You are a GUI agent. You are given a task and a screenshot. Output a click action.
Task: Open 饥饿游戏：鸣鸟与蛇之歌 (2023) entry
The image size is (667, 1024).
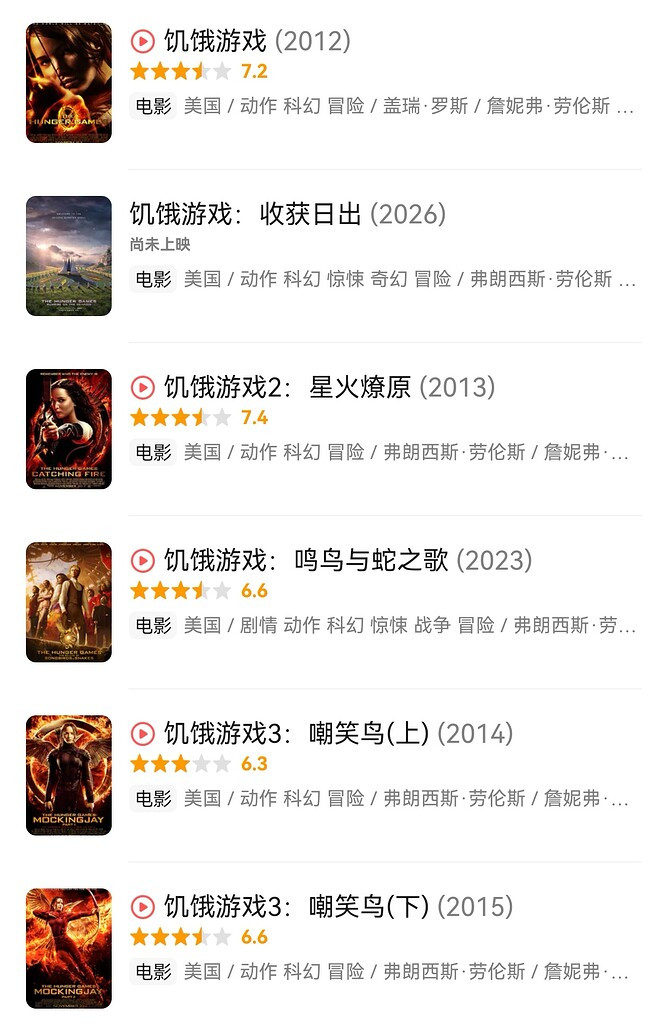click(347, 560)
